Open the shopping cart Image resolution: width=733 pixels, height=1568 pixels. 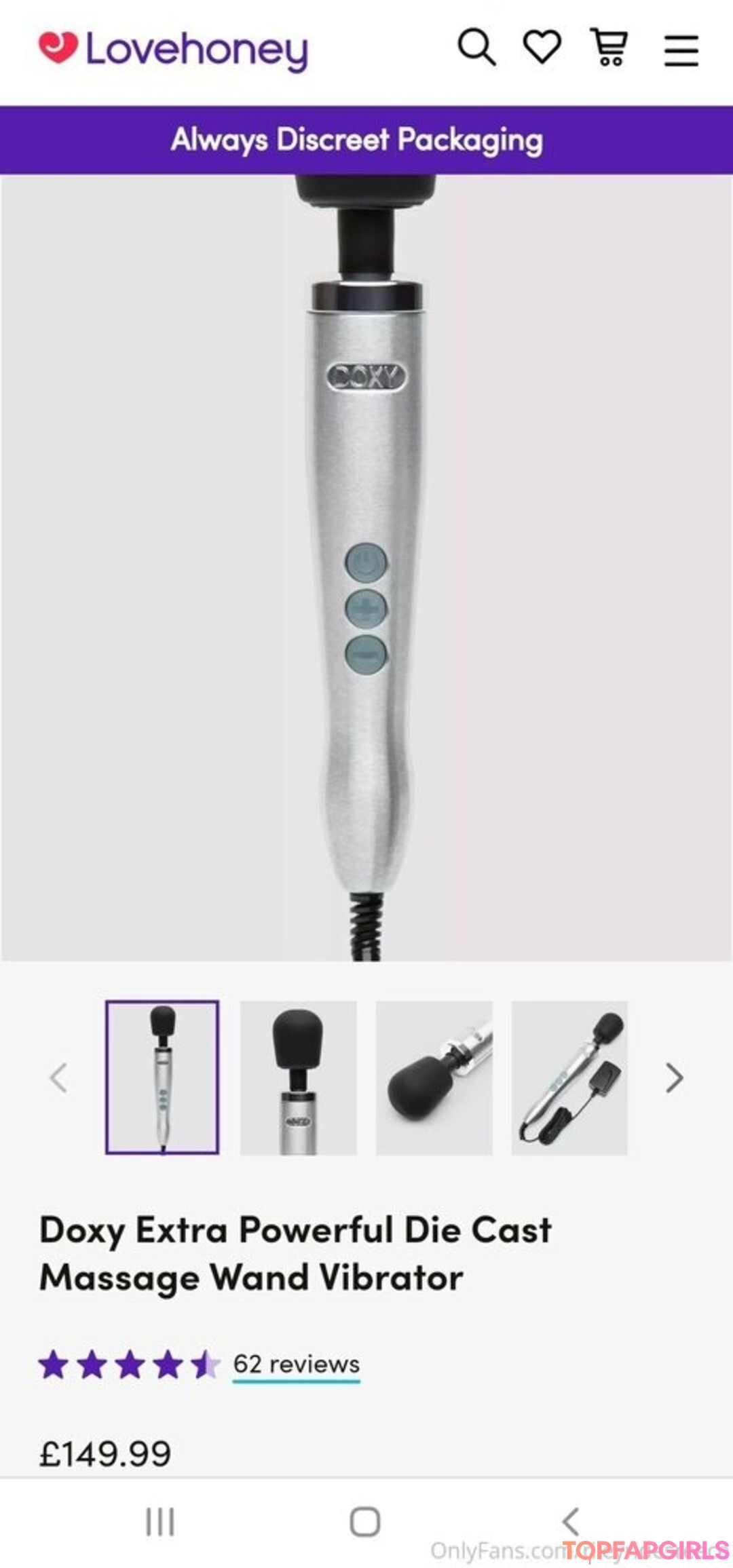coord(609,47)
